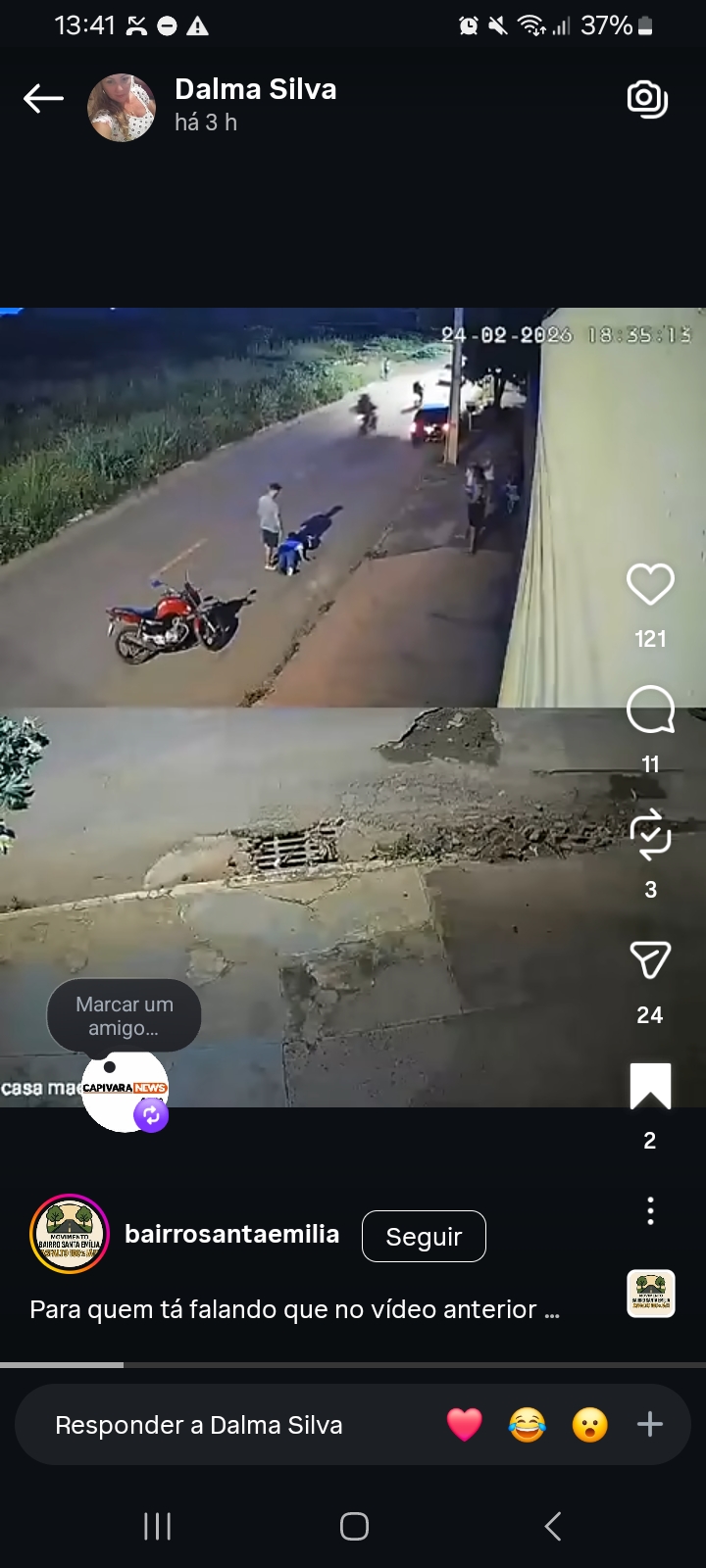Repost this reel
The image size is (706, 1568).
click(x=650, y=836)
